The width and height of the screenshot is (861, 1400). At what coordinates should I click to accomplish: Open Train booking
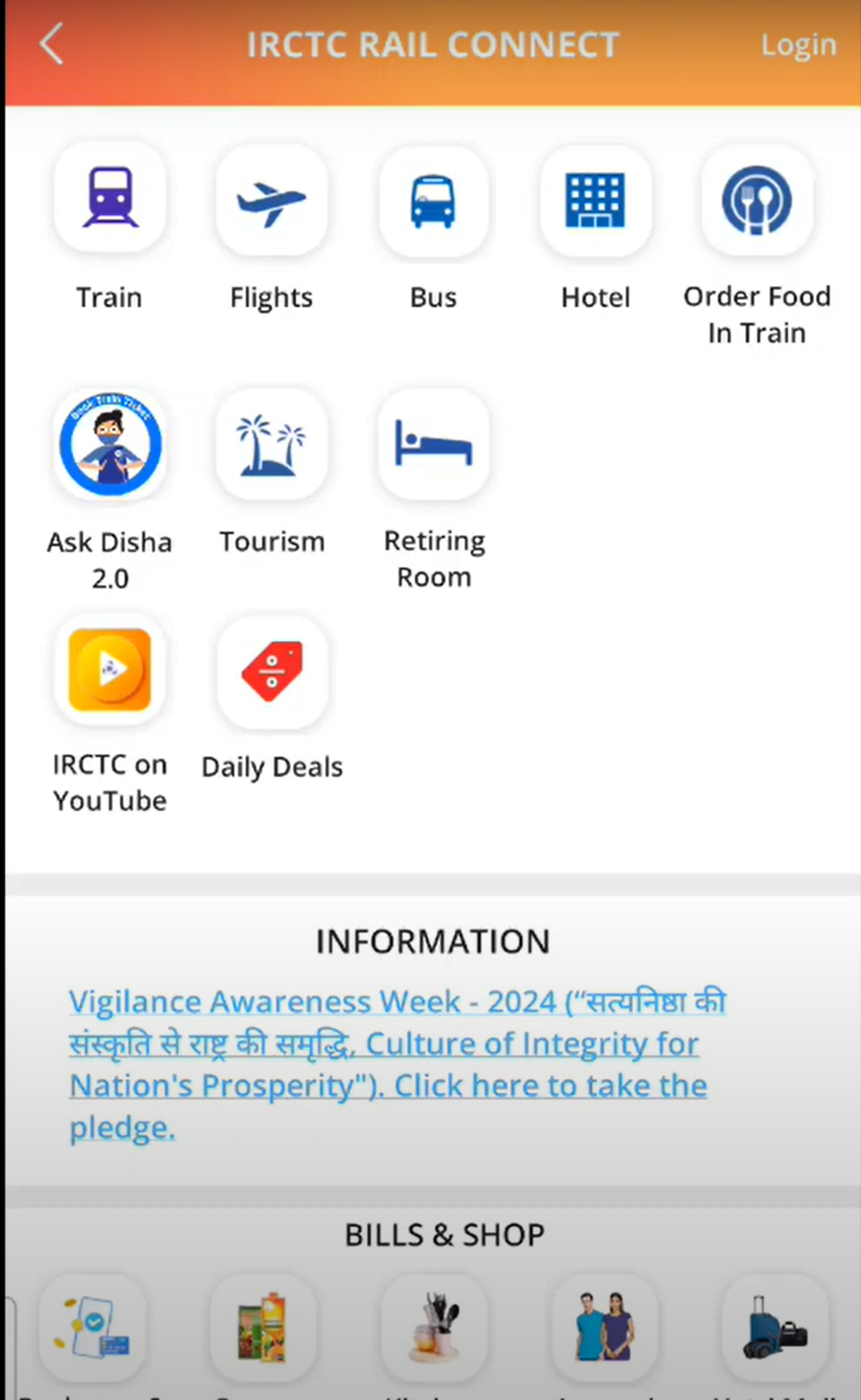click(110, 199)
